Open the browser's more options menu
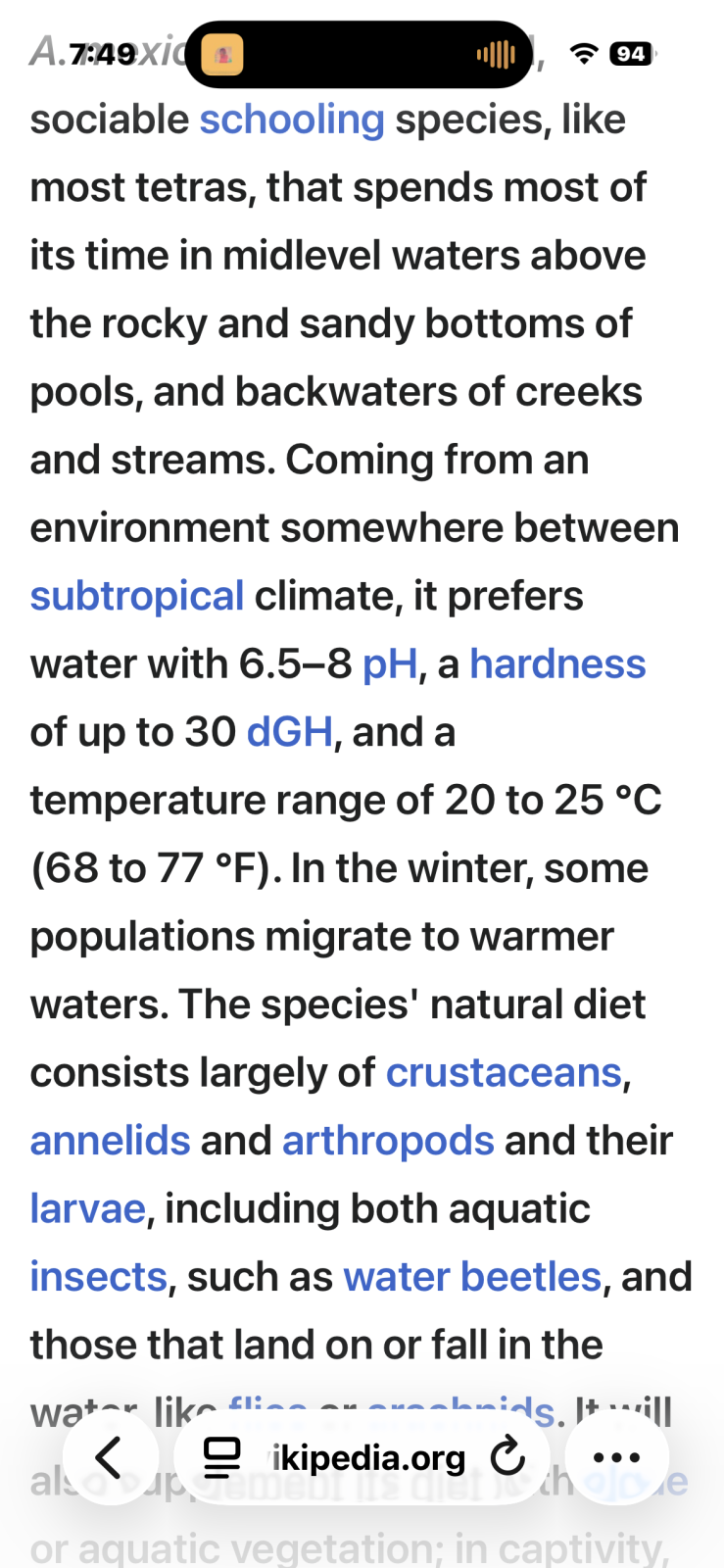This screenshot has width=724, height=1568. click(617, 1457)
